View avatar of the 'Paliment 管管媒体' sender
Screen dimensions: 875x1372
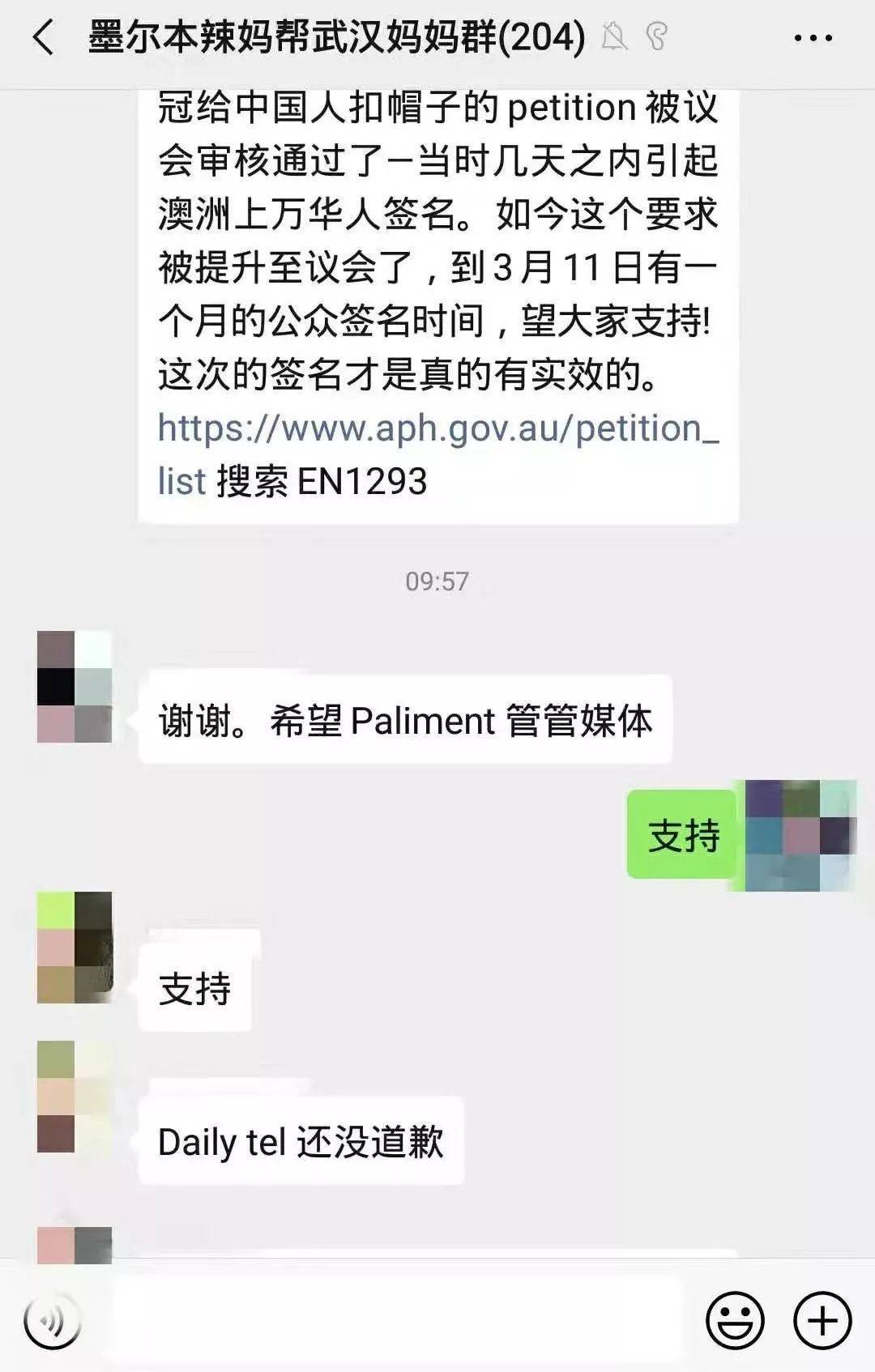[75, 687]
